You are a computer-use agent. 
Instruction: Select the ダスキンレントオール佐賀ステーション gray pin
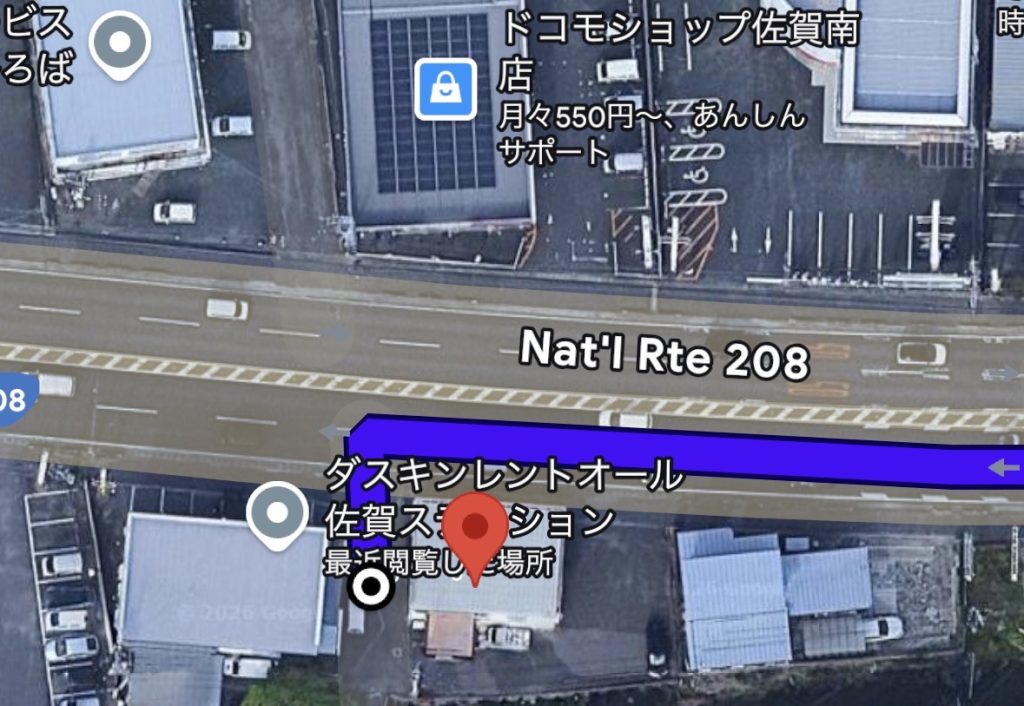click(x=277, y=514)
